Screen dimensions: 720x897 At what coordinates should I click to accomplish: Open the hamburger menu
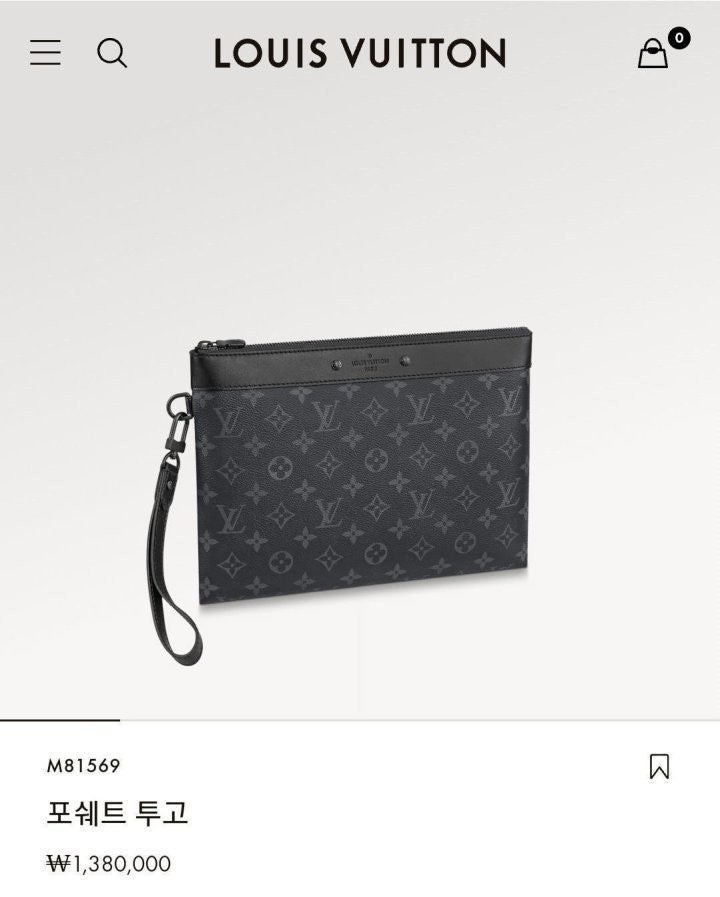(45, 52)
